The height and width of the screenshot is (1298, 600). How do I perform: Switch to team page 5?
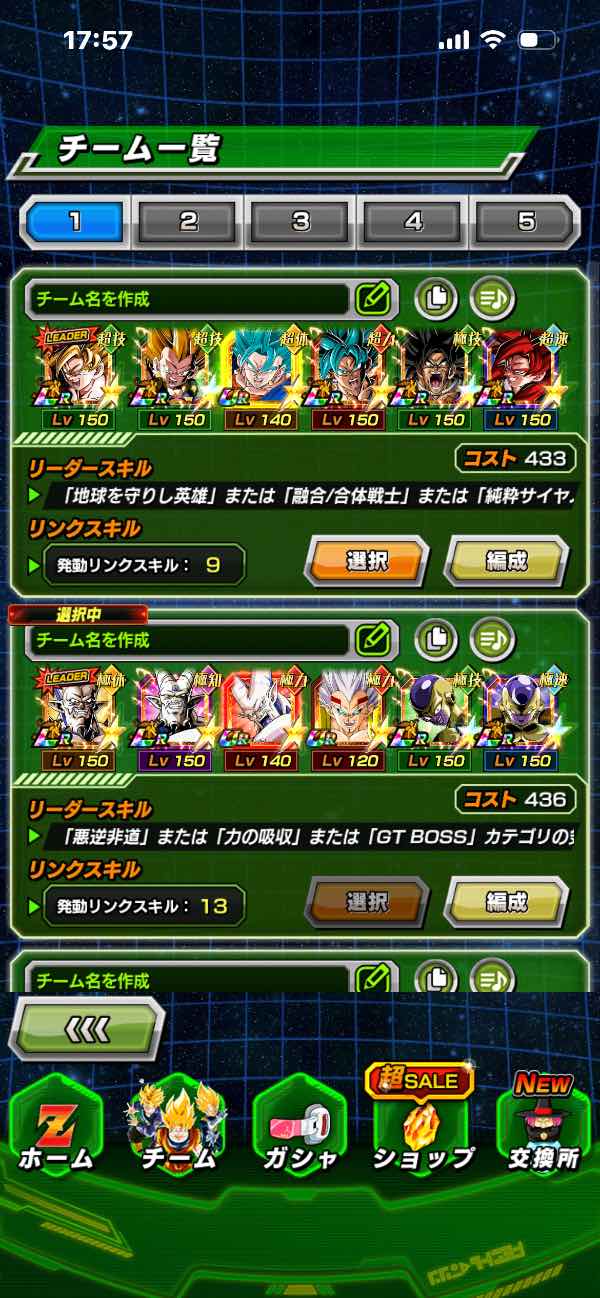point(525,221)
